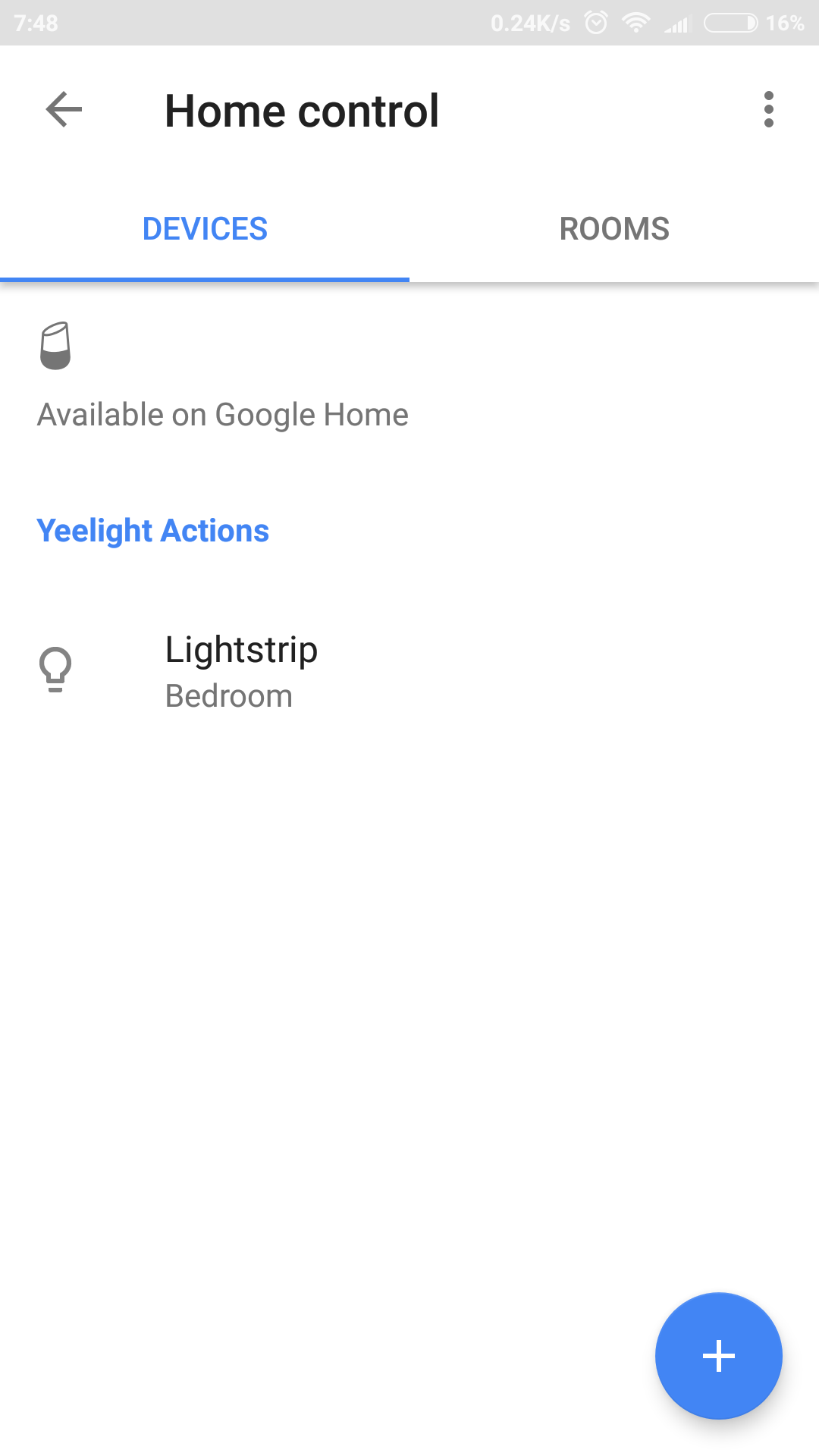
Task: Open the overflow menu
Action: 768,110
